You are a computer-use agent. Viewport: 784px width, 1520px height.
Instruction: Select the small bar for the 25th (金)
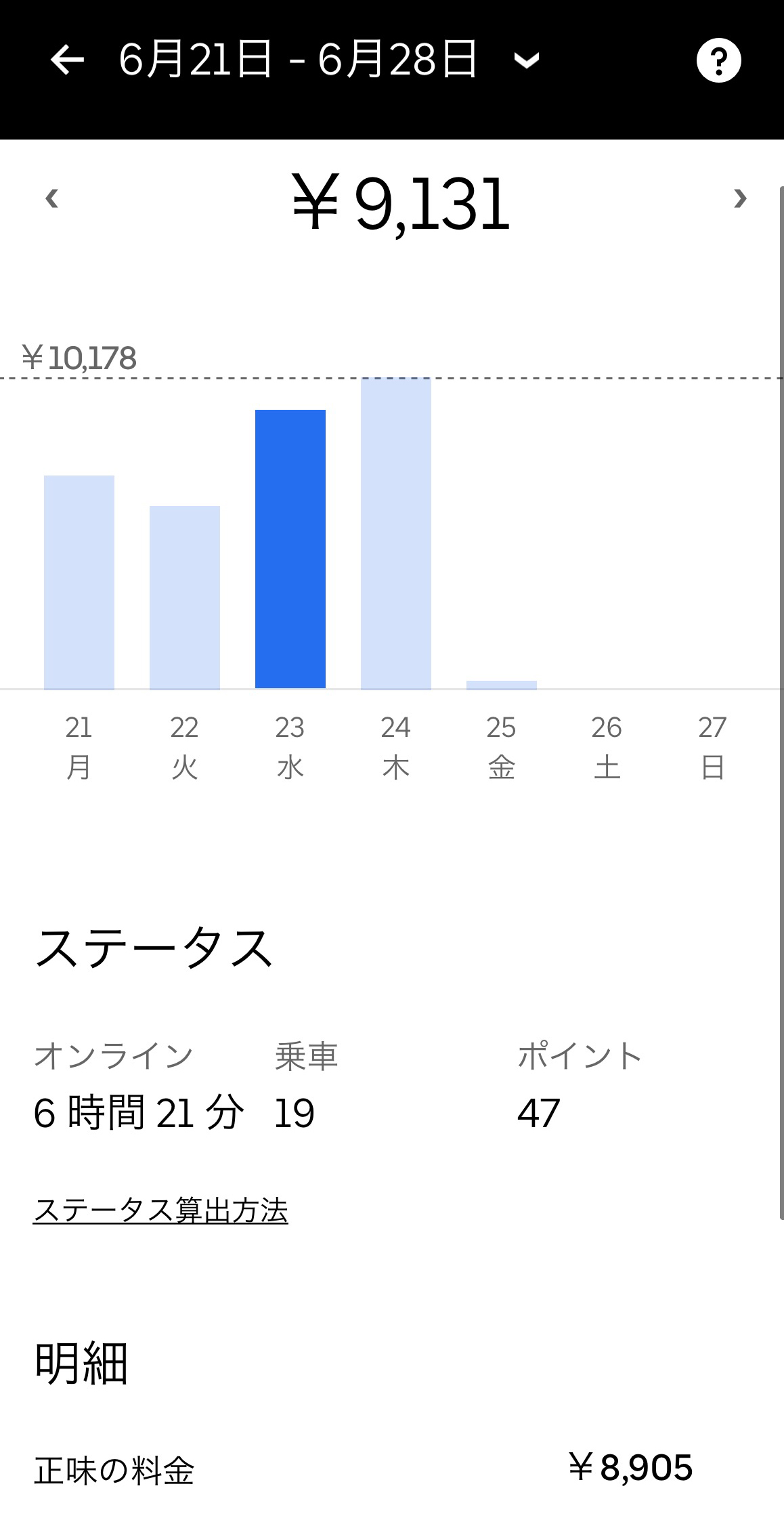point(502,685)
